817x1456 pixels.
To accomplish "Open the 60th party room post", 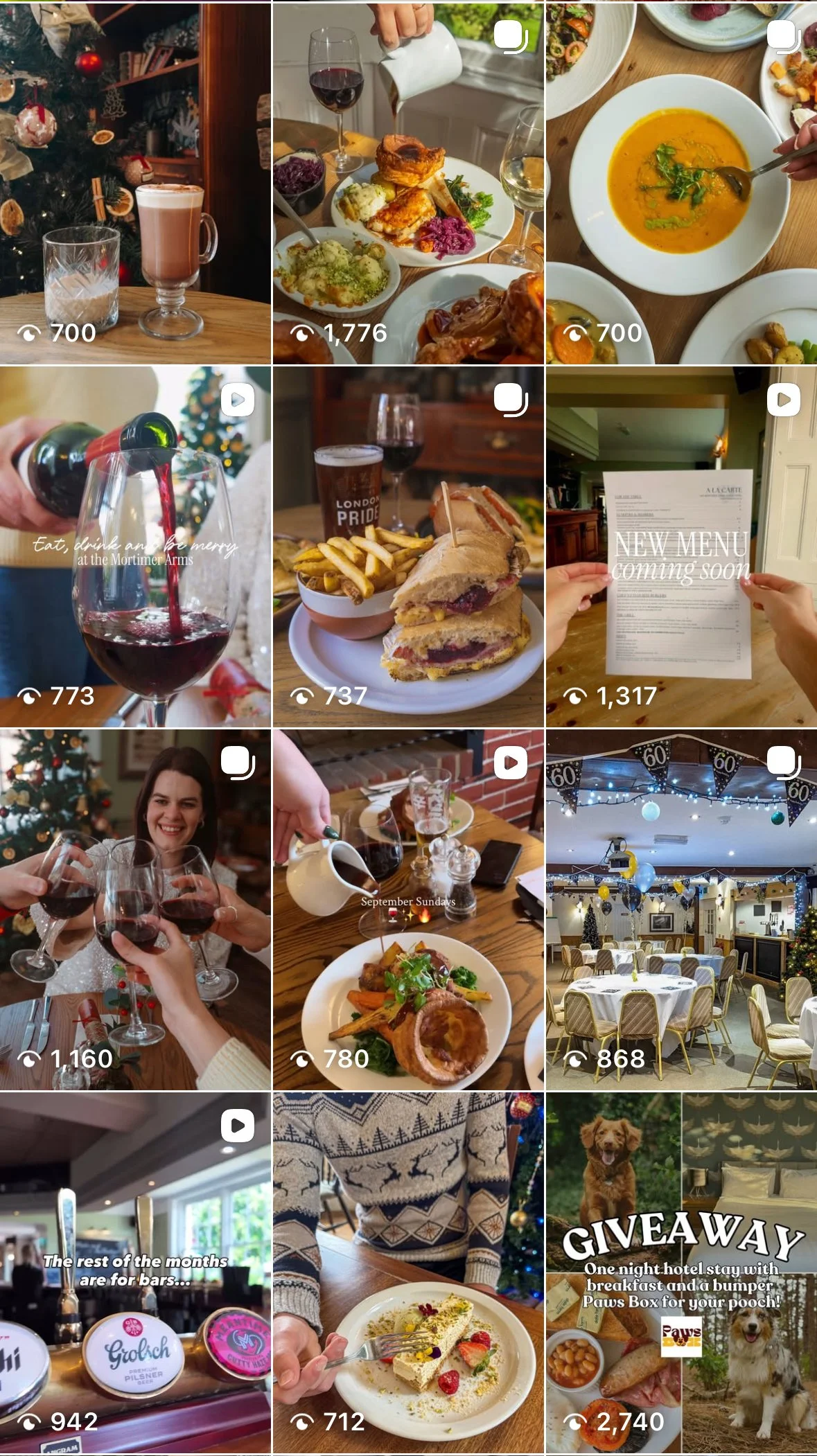I will 681,909.
